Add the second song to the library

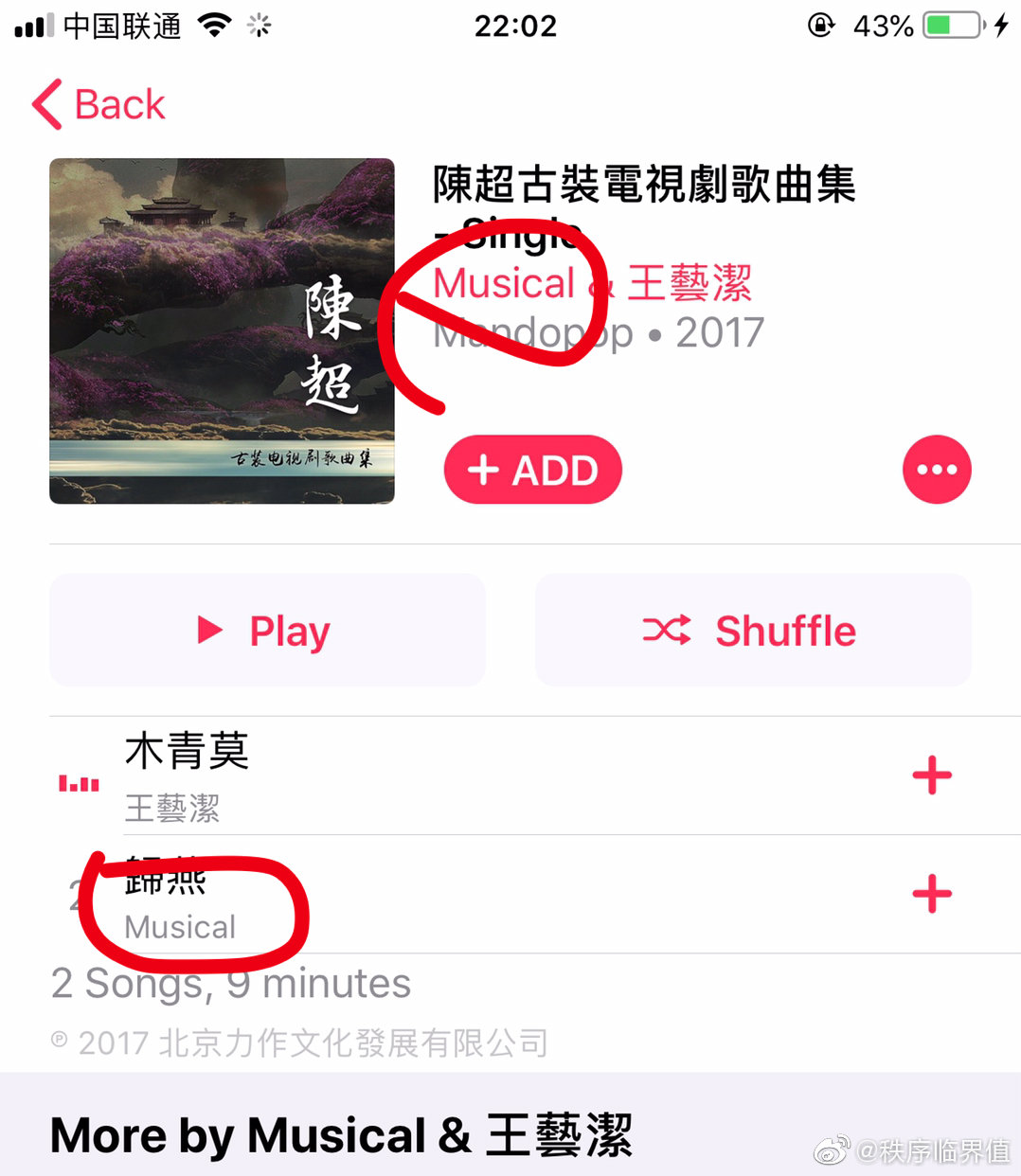931,894
